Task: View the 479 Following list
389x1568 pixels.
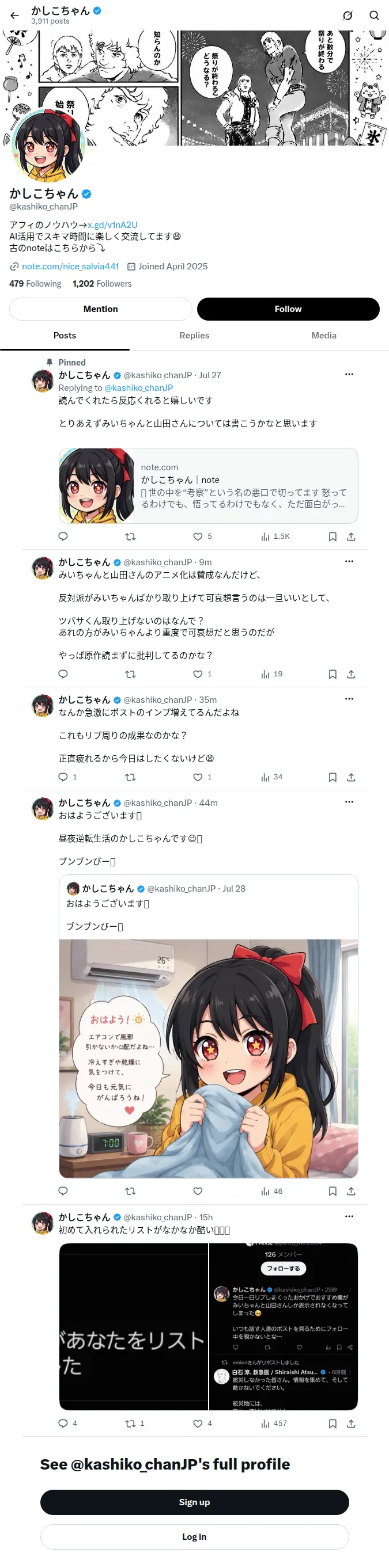Action: (x=35, y=284)
